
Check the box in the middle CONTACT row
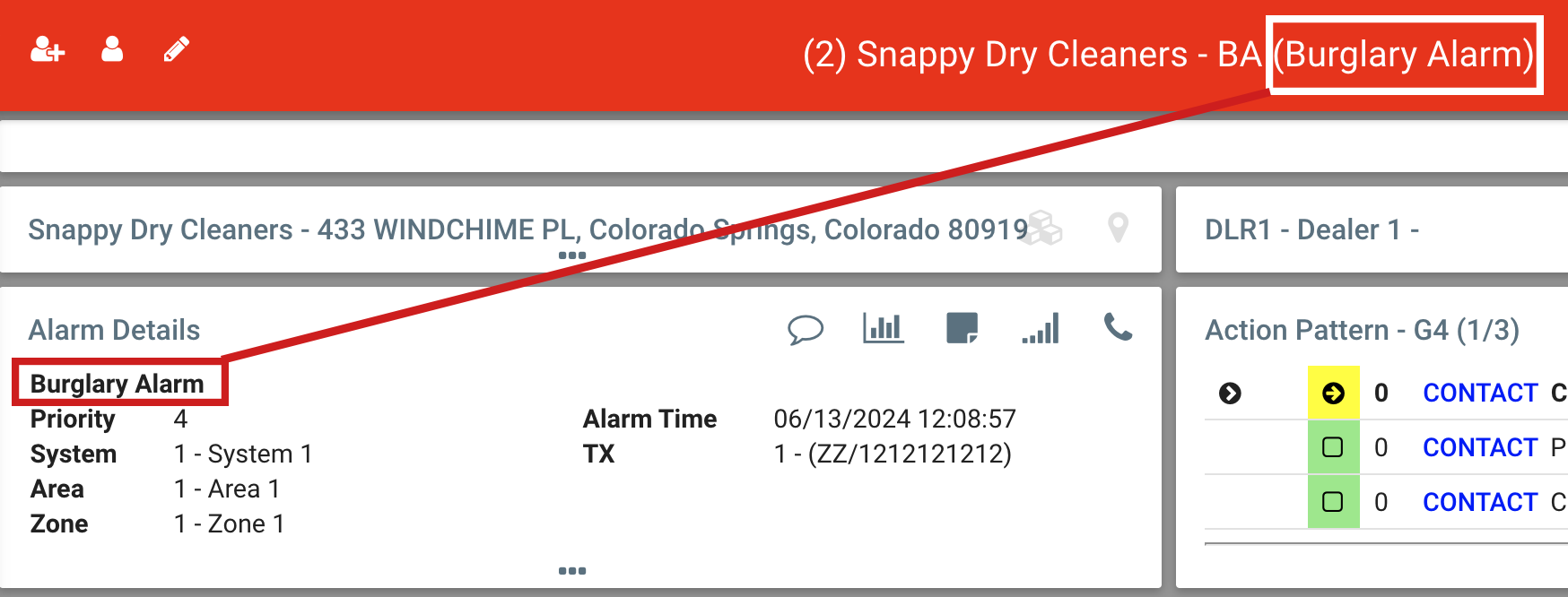(x=1333, y=447)
